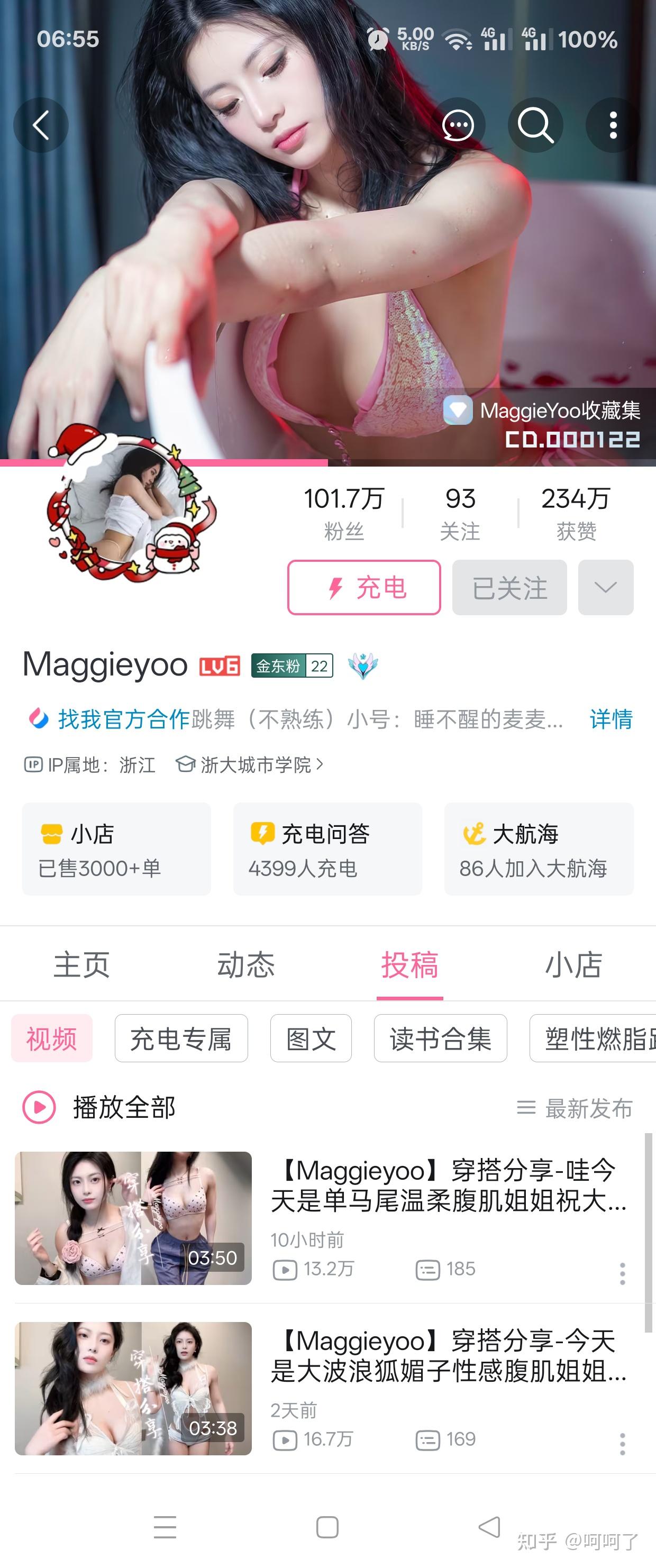Open the 大航海 card
This screenshot has width=656, height=1568.
click(539, 849)
